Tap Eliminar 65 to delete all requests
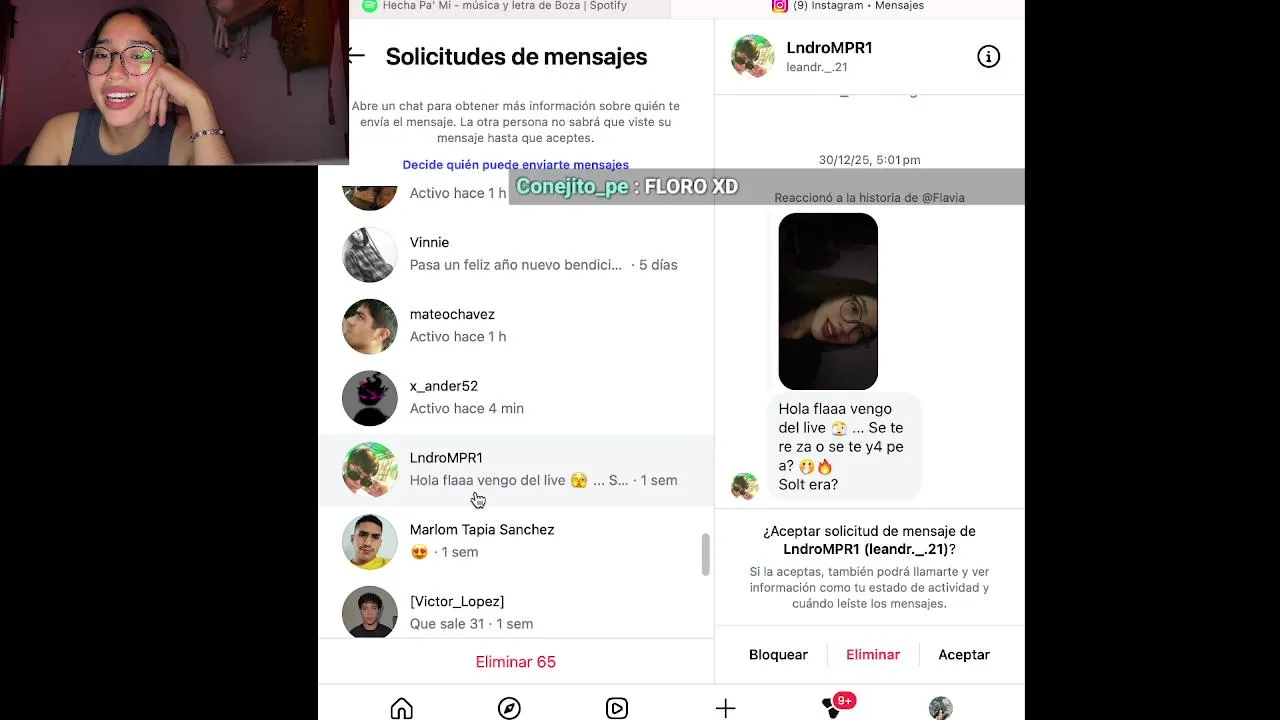 [x=515, y=662]
